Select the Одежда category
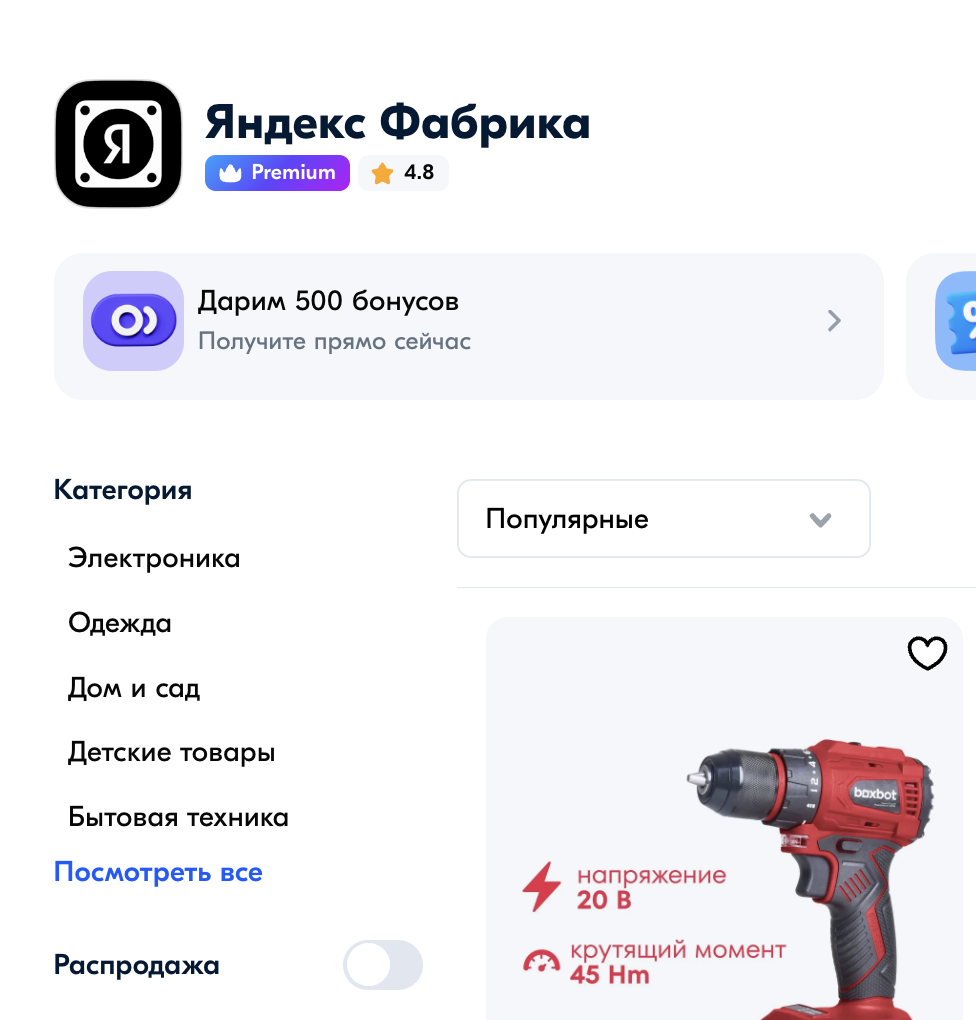Image resolution: width=976 pixels, height=1020 pixels. click(x=120, y=623)
